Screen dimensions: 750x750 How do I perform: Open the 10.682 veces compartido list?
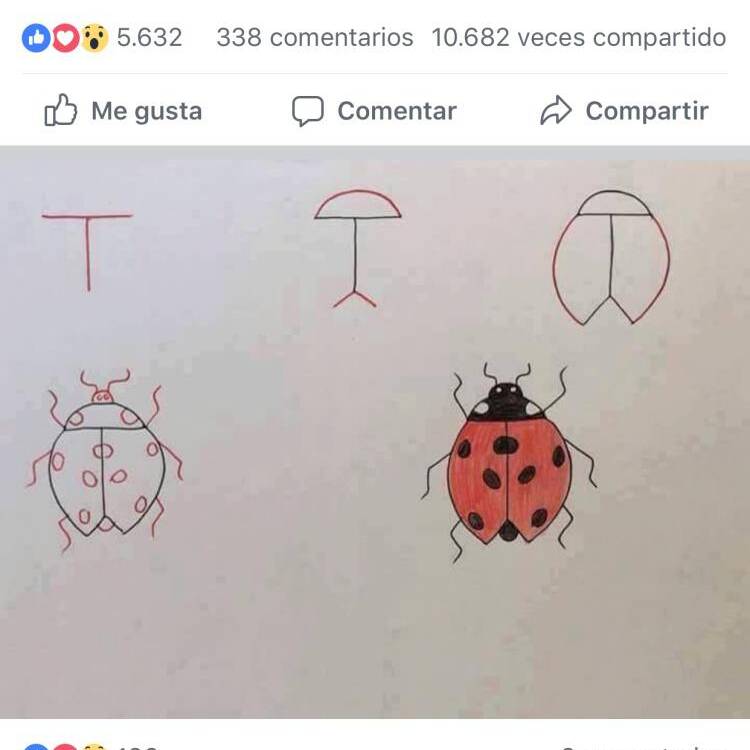tap(578, 38)
